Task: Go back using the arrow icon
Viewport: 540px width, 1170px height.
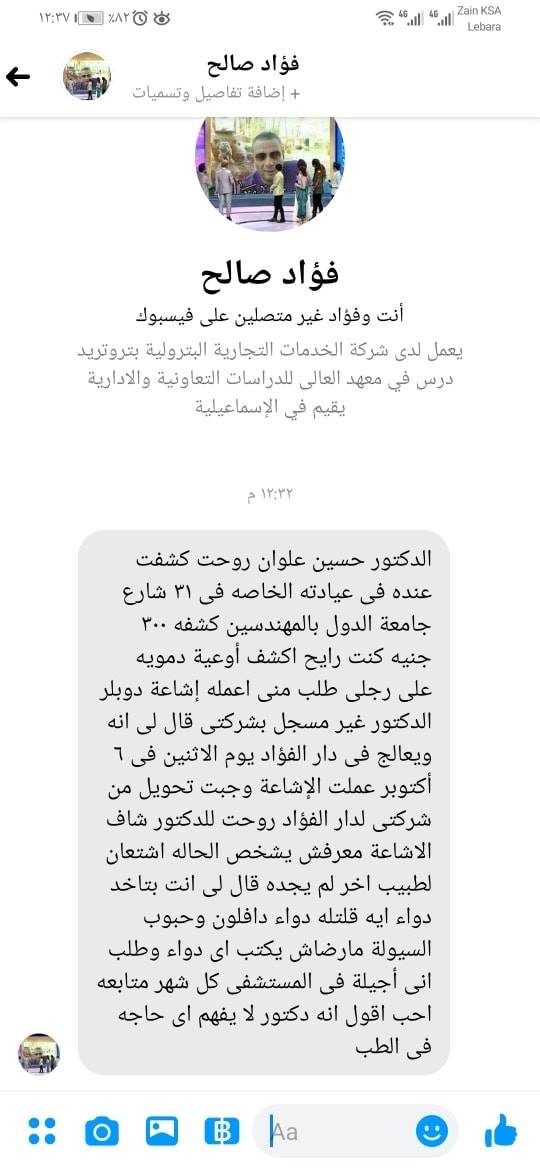Action: [18, 76]
